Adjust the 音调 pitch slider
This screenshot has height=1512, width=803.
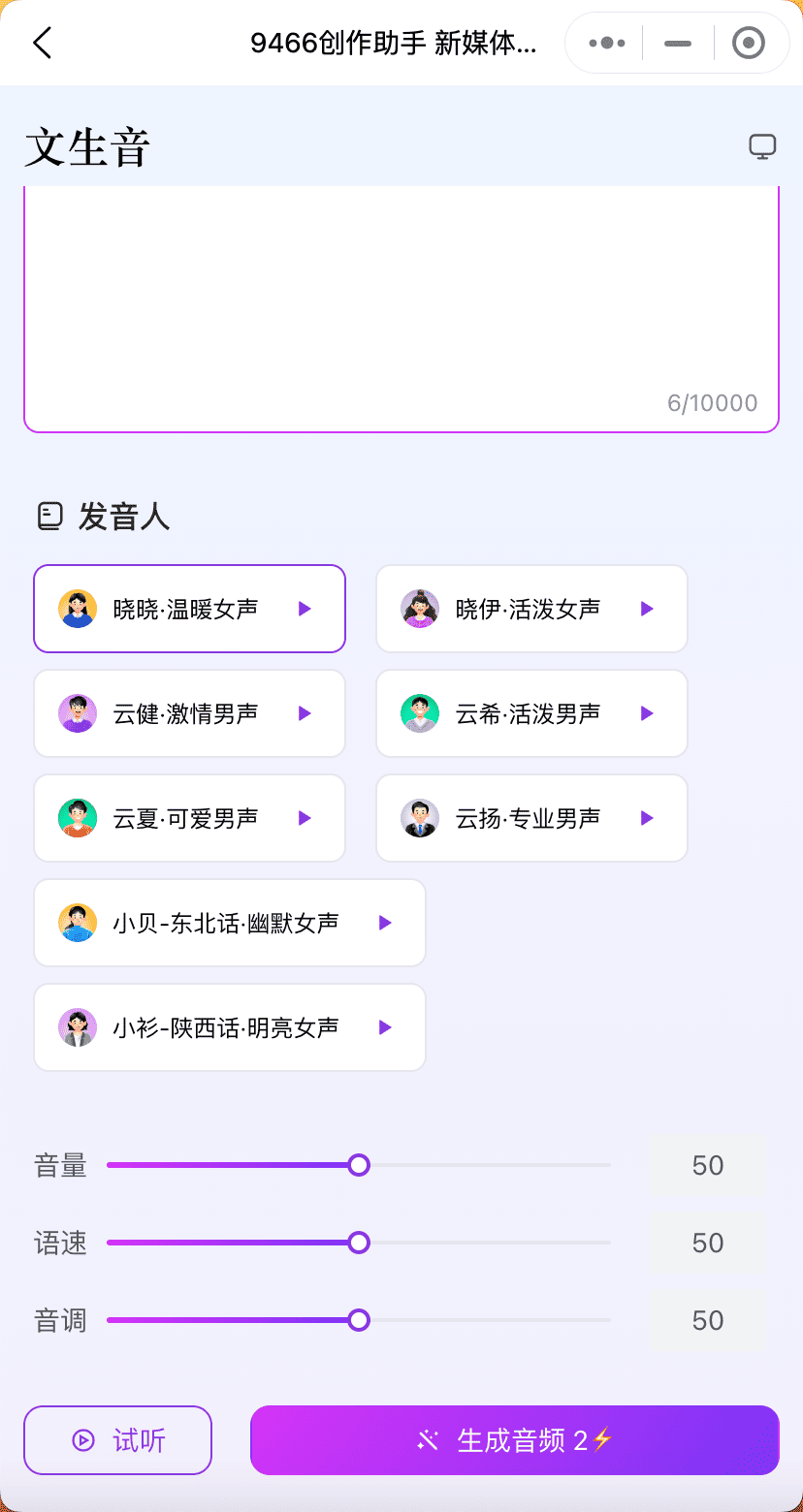pyautogui.click(x=359, y=1320)
